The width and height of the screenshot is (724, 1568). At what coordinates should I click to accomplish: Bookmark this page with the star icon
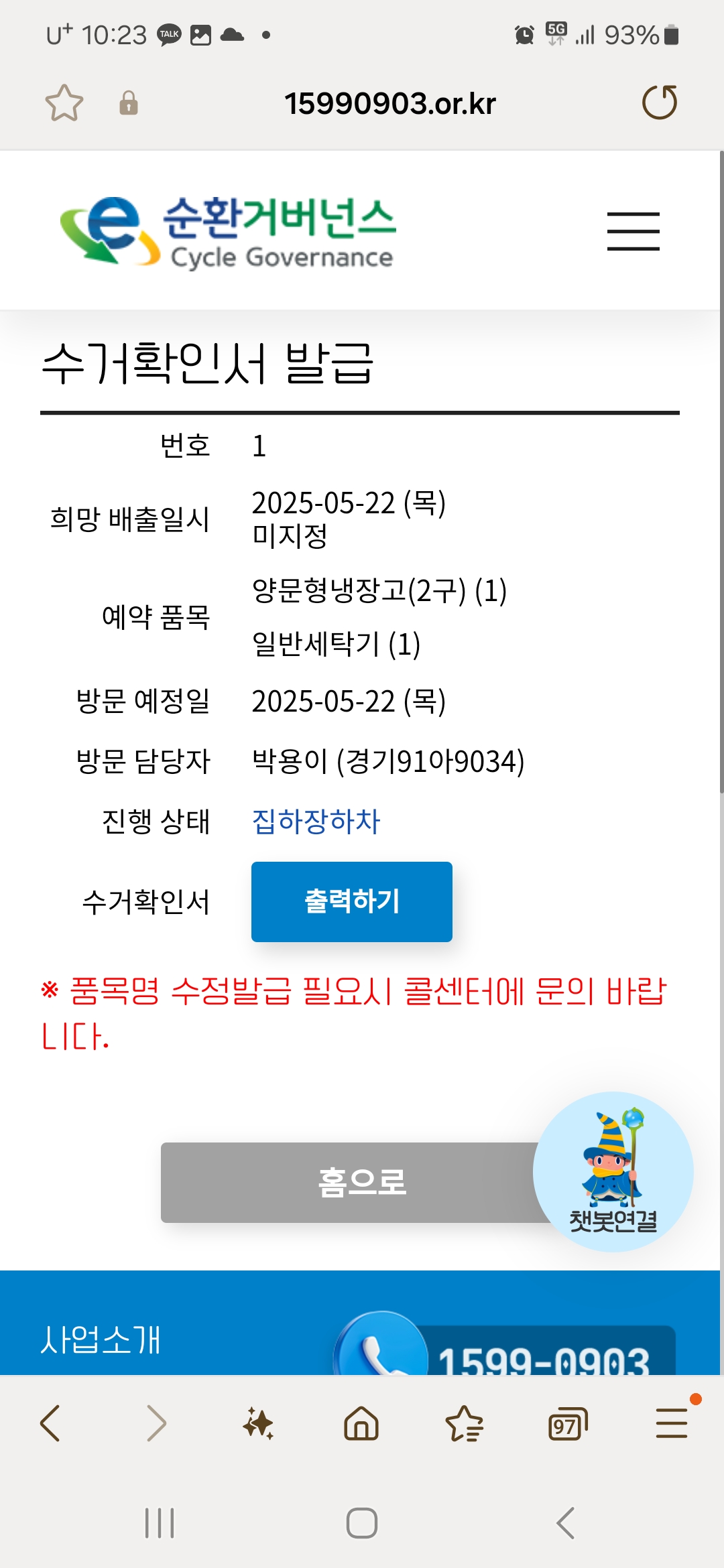[x=64, y=103]
